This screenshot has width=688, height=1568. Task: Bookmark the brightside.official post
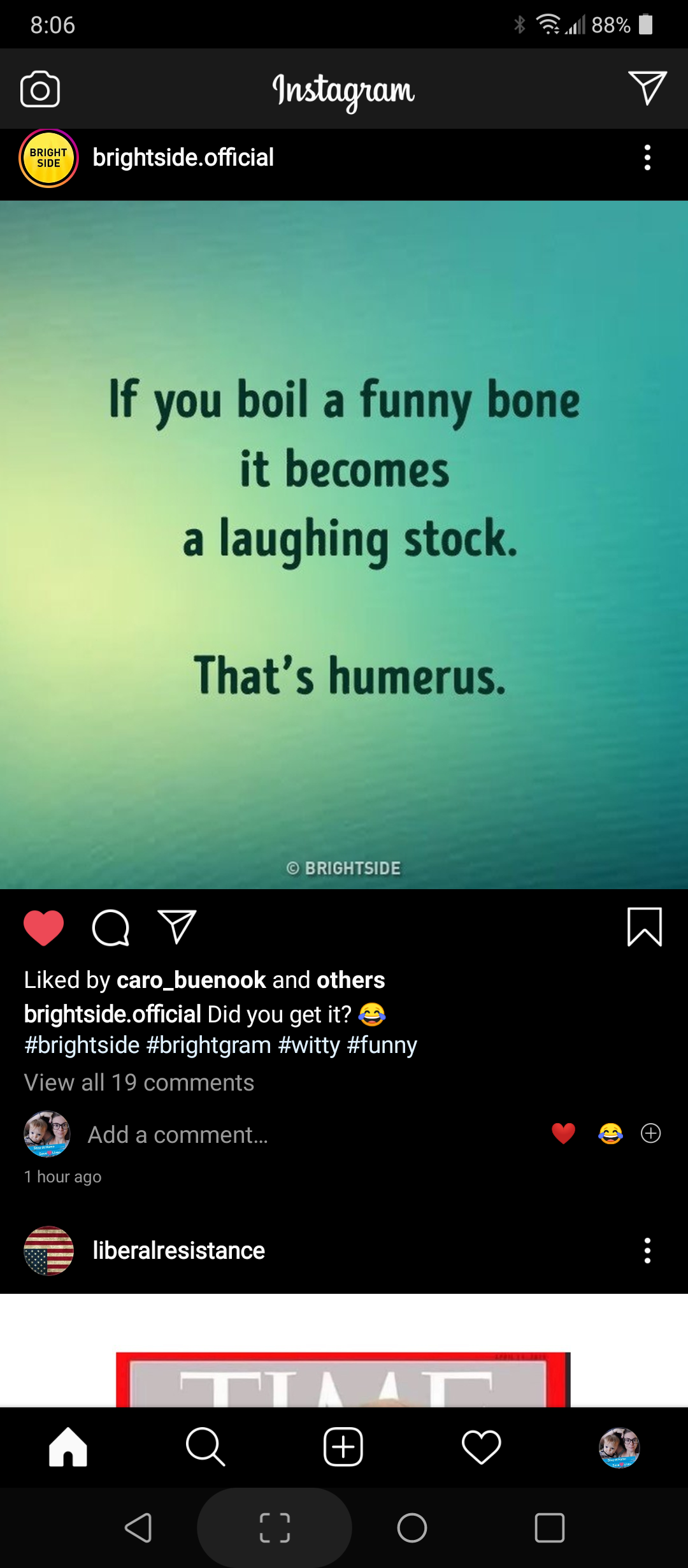[645, 927]
